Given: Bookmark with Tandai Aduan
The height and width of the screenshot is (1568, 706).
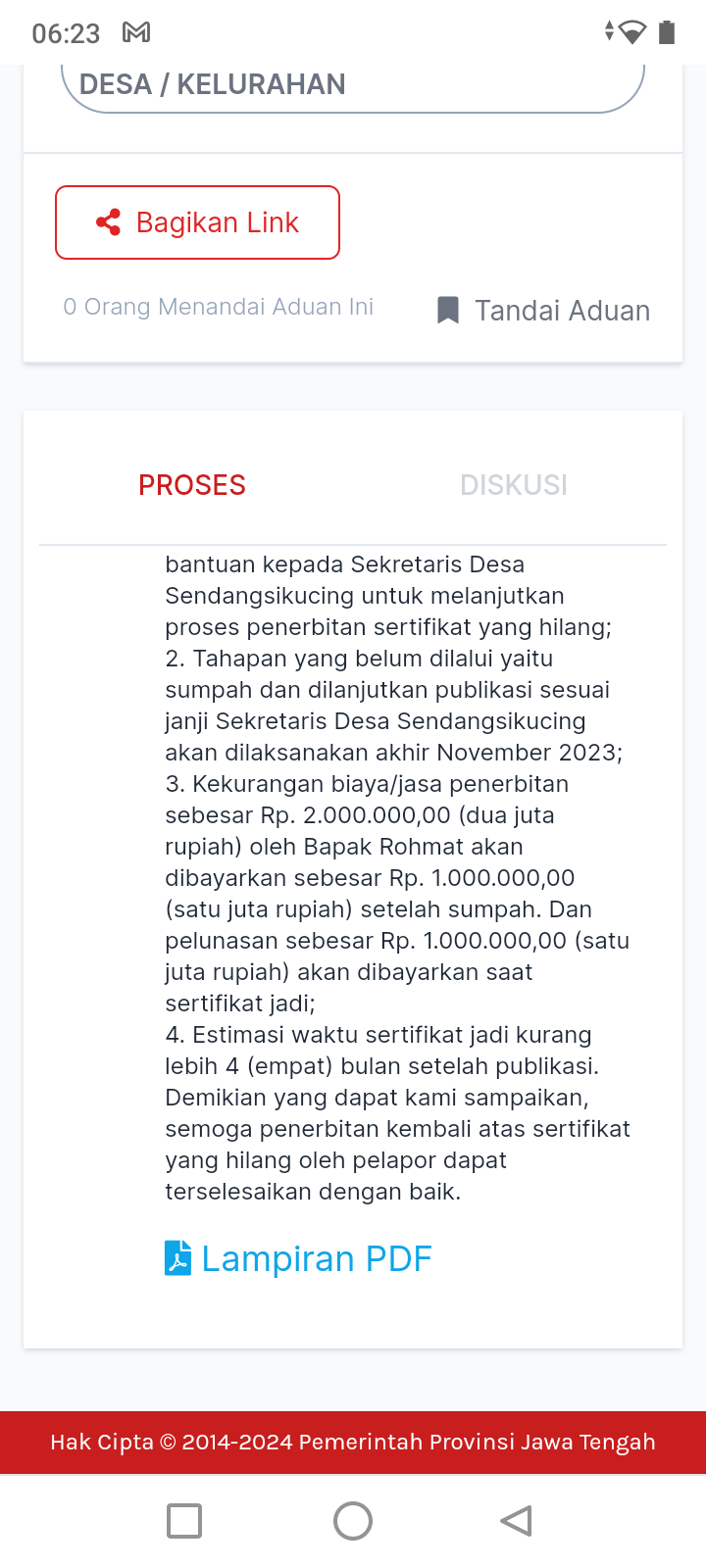Looking at the screenshot, I should point(543,311).
